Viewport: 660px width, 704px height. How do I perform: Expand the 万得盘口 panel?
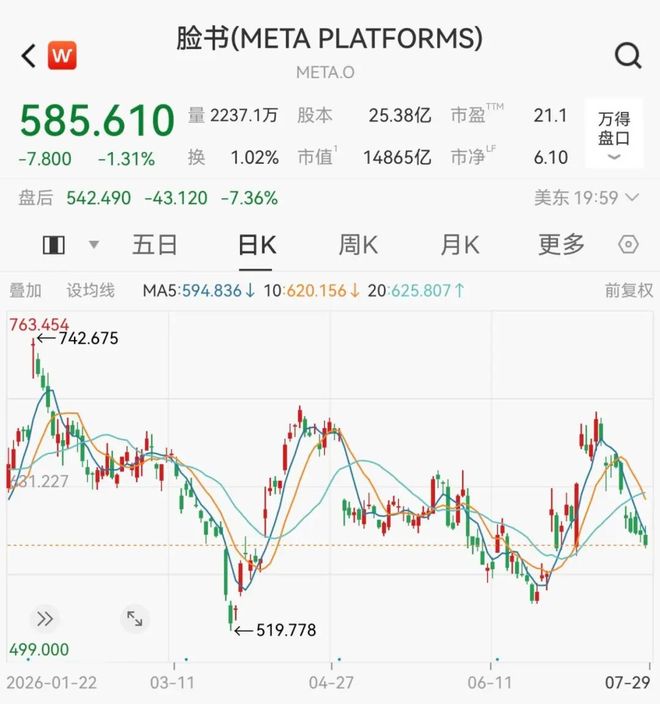(614, 133)
